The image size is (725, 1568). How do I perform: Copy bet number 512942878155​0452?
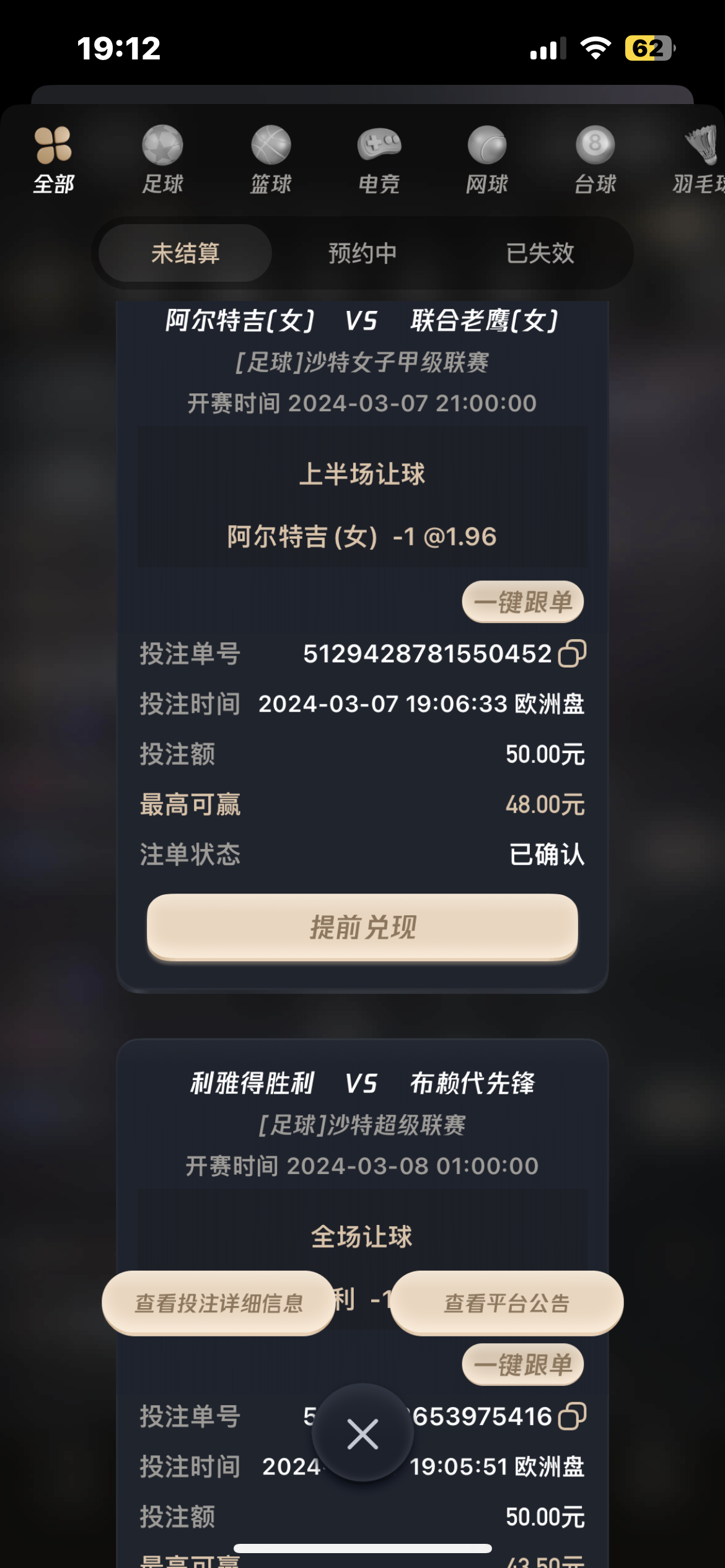click(572, 653)
